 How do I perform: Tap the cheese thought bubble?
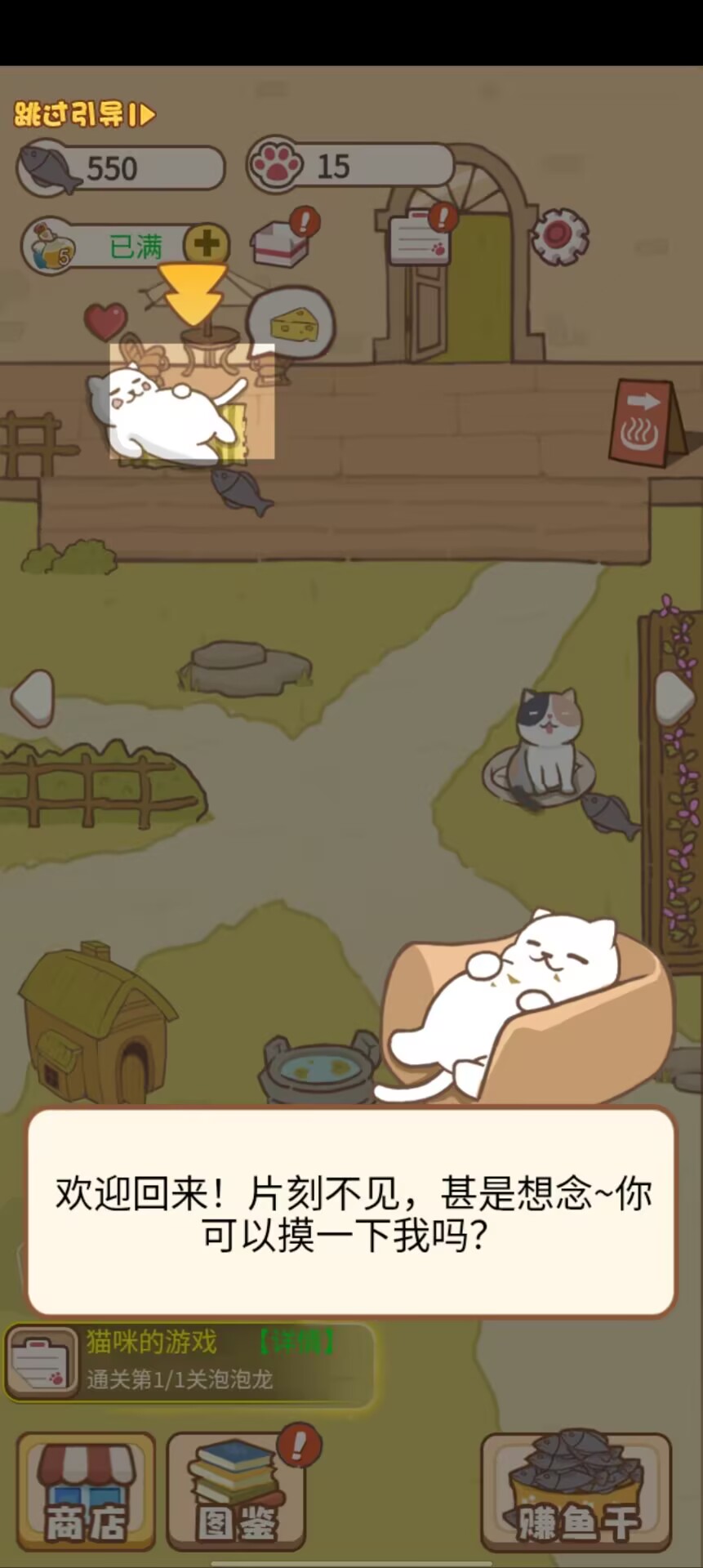[x=292, y=321]
